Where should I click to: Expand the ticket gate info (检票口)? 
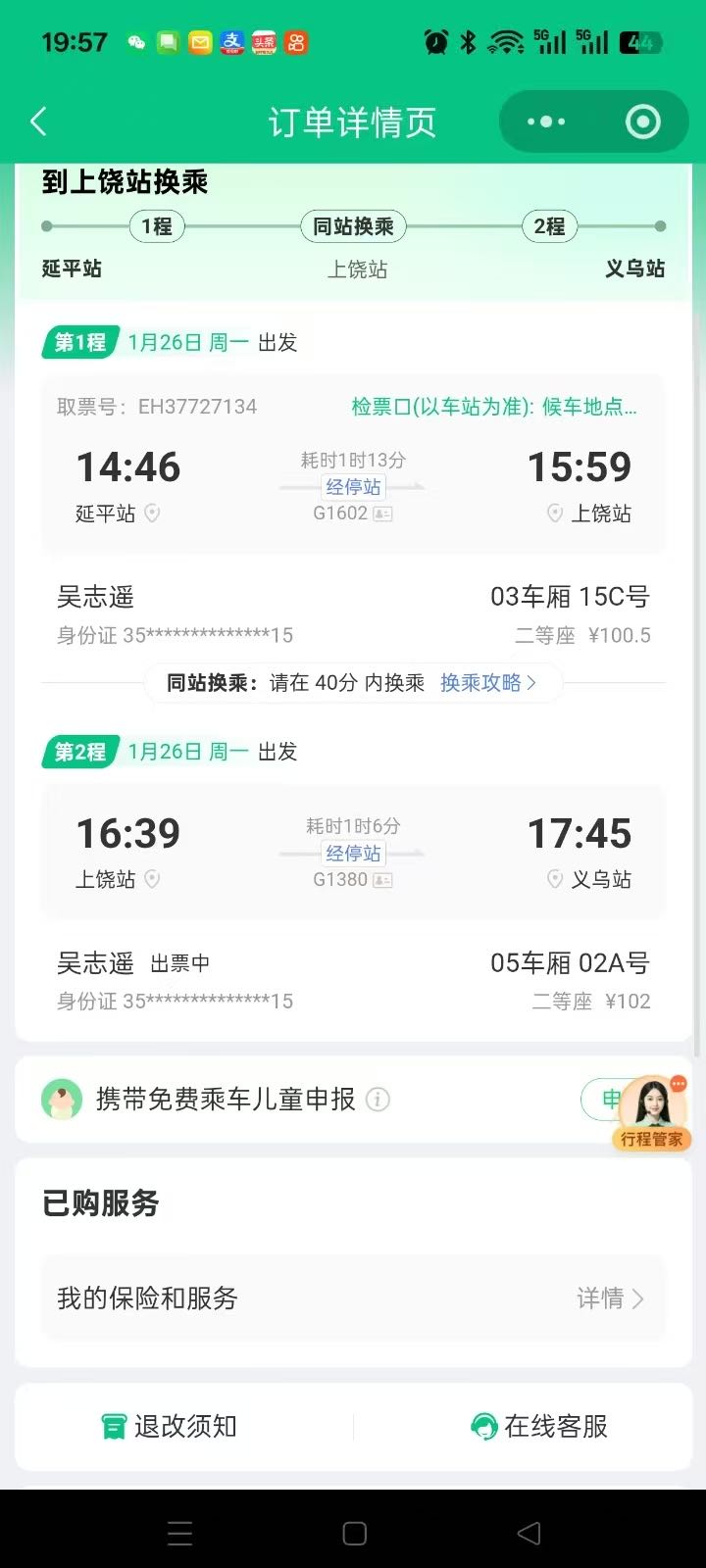pyautogui.click(x=494, y=407)
